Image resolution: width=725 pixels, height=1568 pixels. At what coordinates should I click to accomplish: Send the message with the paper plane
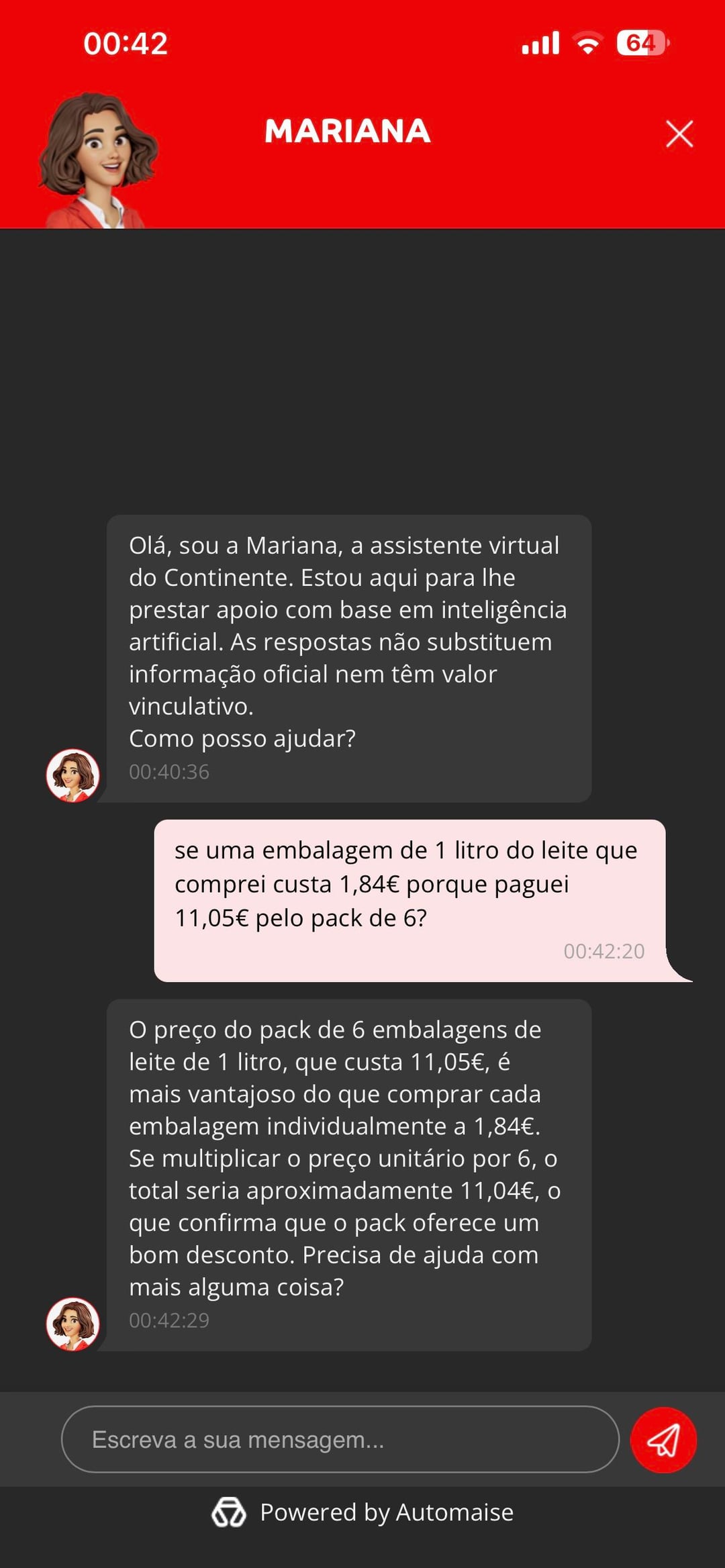[663, 1440]
